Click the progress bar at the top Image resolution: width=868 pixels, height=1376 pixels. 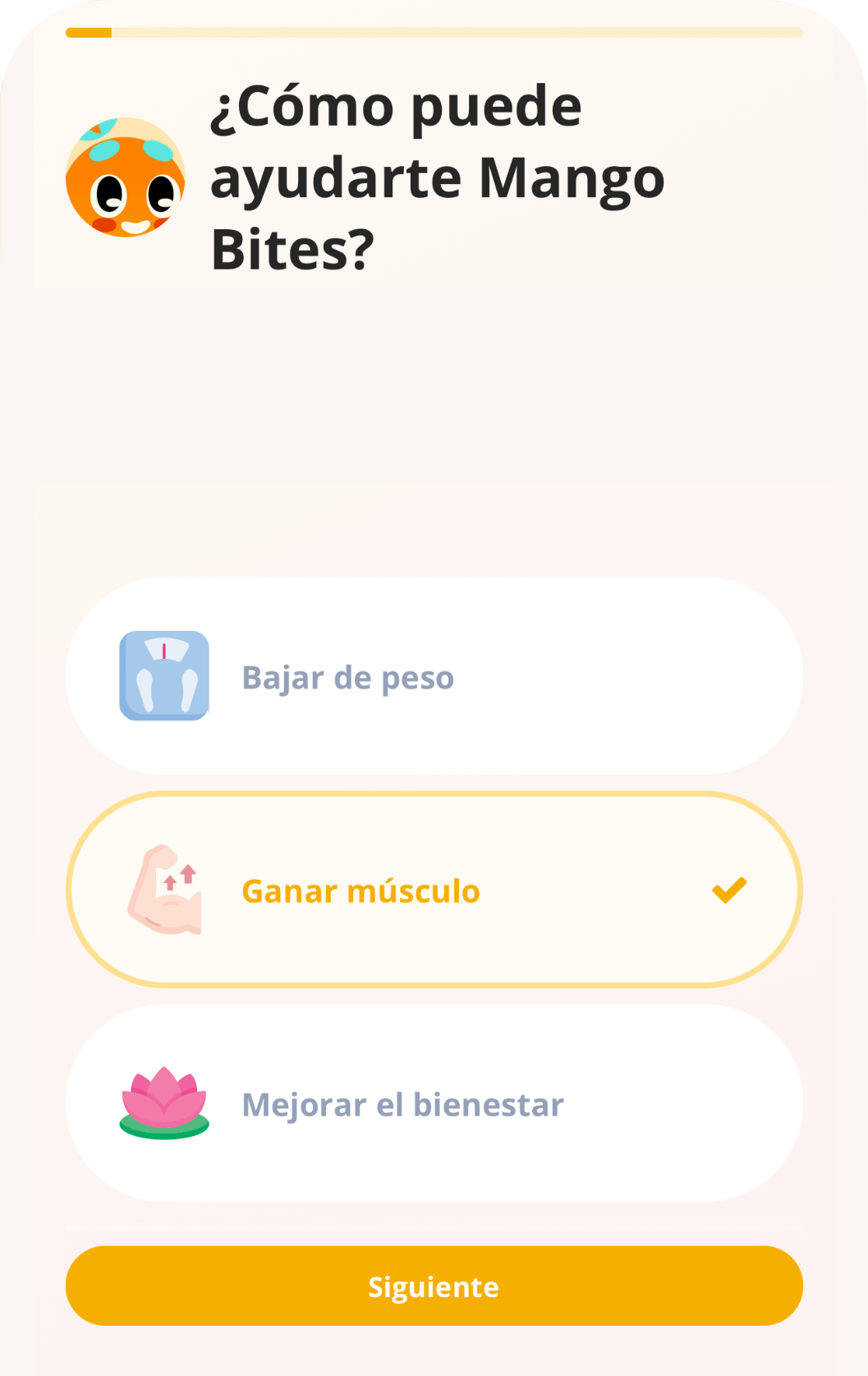point(434,32)
